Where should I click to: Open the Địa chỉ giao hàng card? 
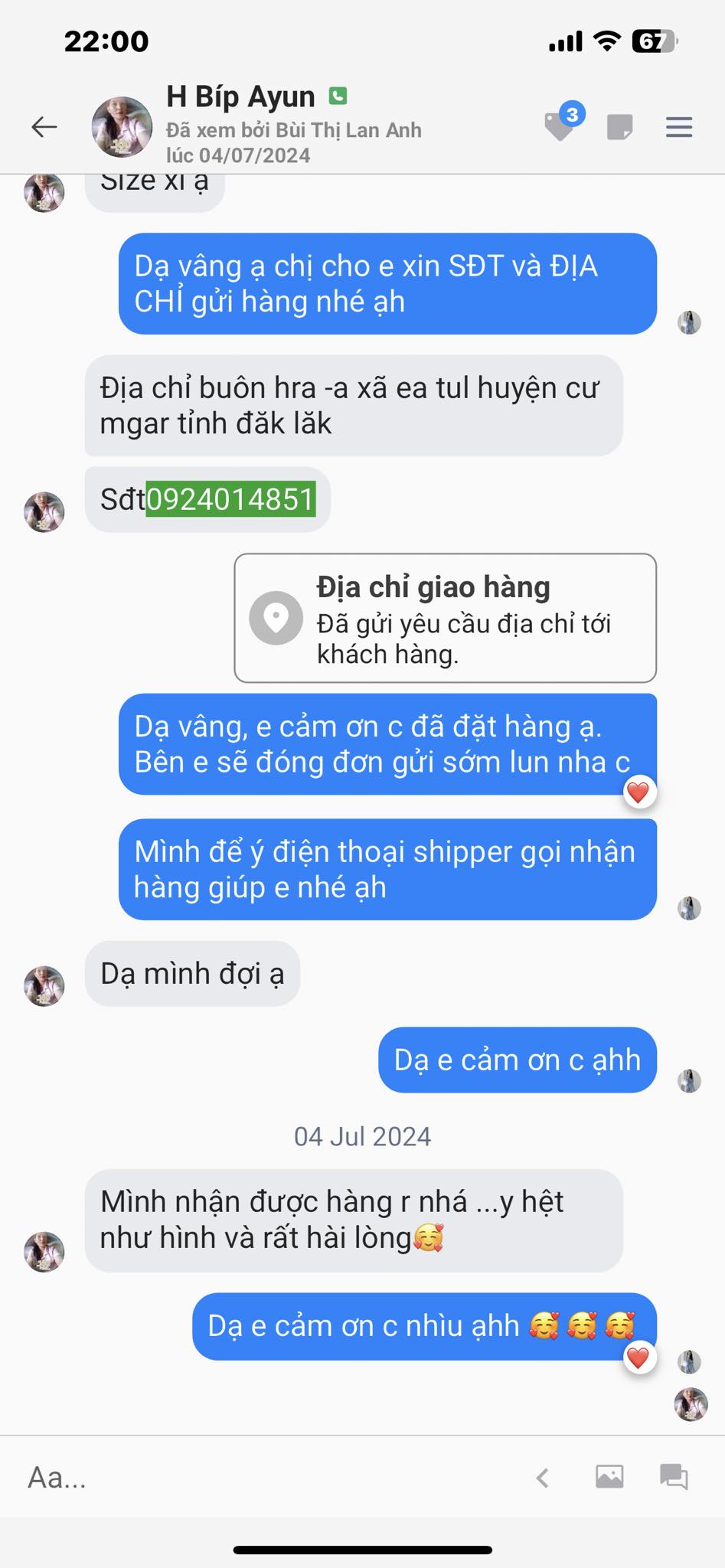point(445,618)
